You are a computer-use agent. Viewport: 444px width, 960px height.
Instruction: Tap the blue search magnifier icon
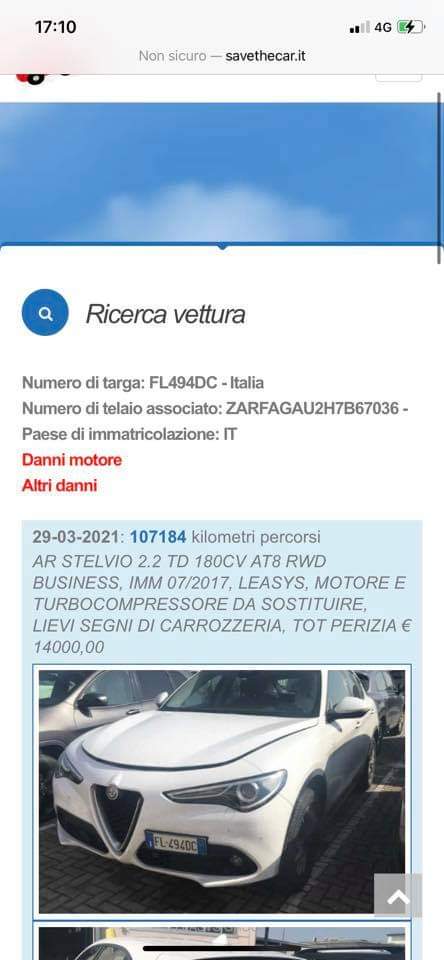[45, 312]
